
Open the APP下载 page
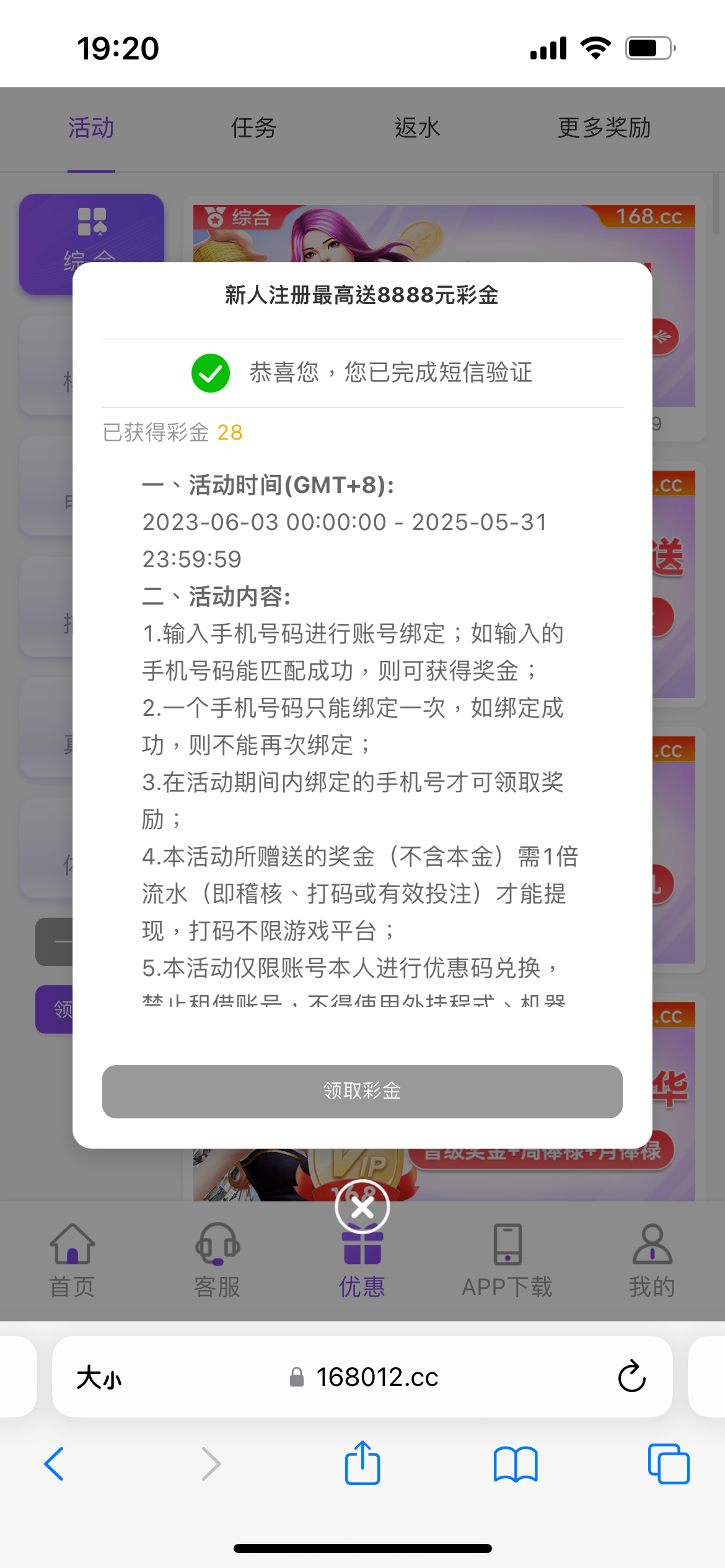coord(507,1261)
